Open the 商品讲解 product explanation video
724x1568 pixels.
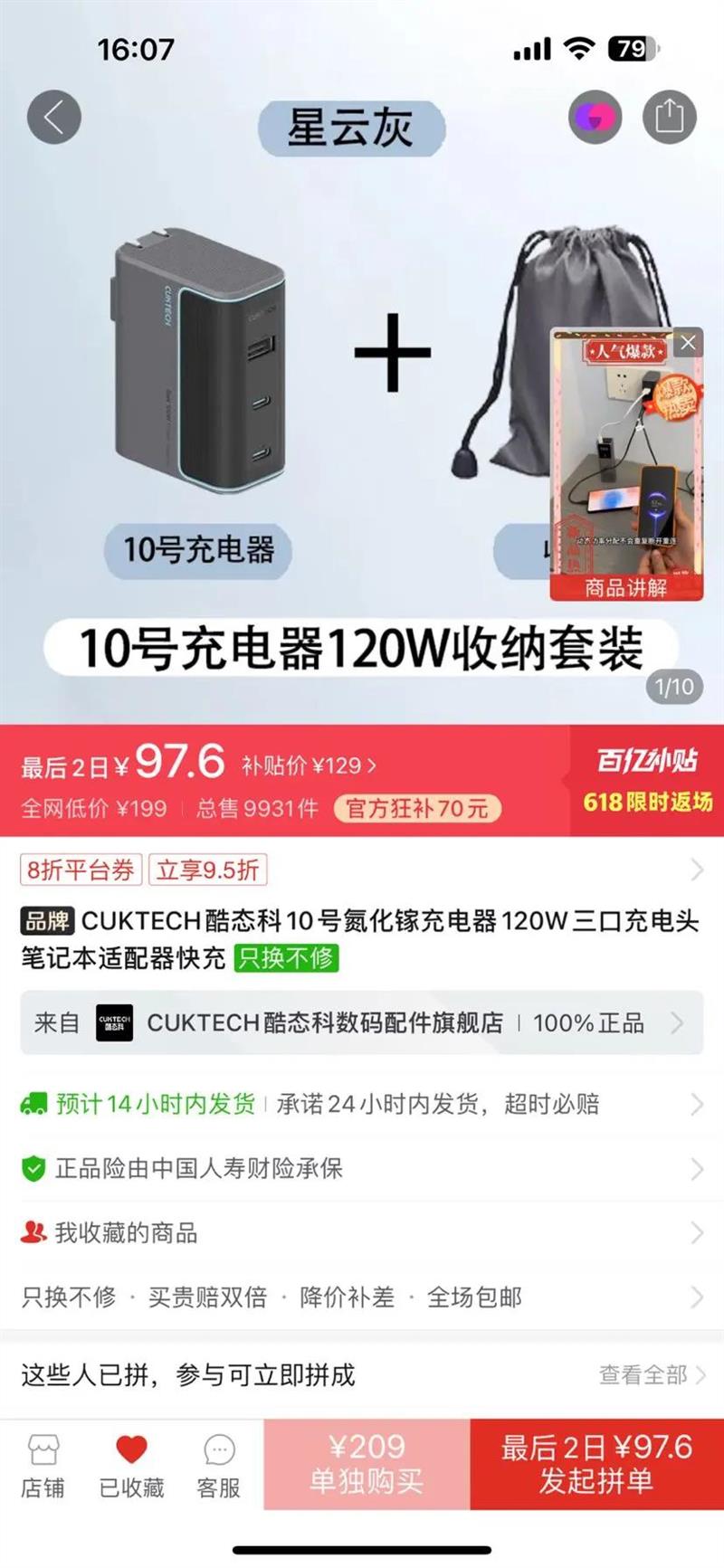626,464
